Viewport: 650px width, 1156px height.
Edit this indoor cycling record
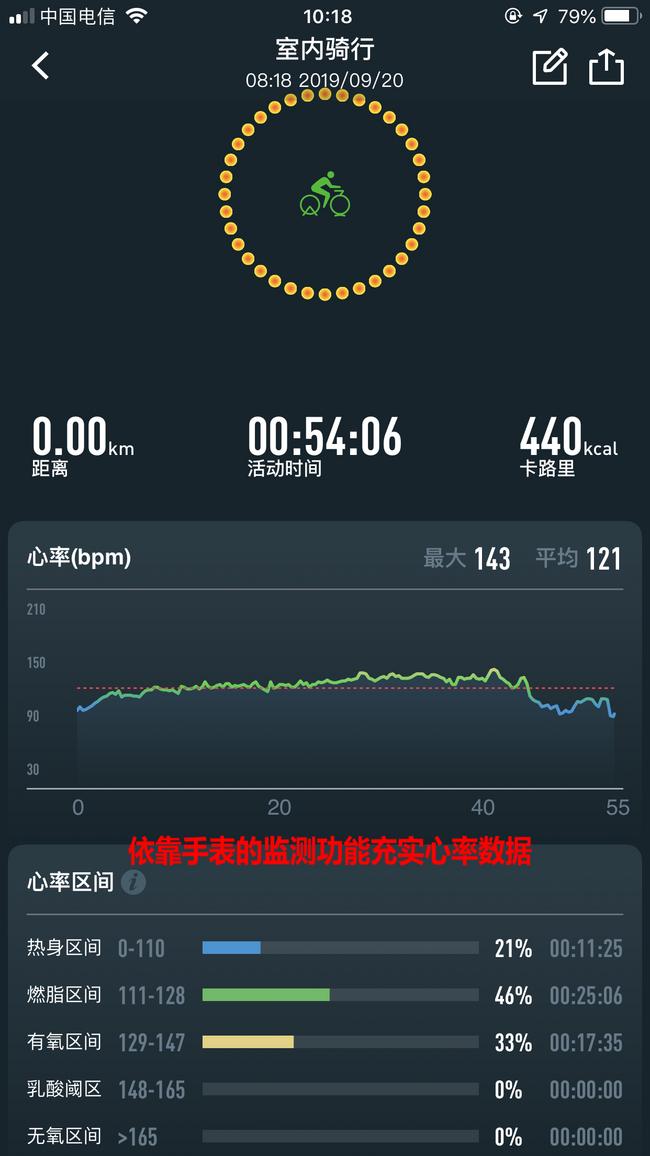(550, 66)
